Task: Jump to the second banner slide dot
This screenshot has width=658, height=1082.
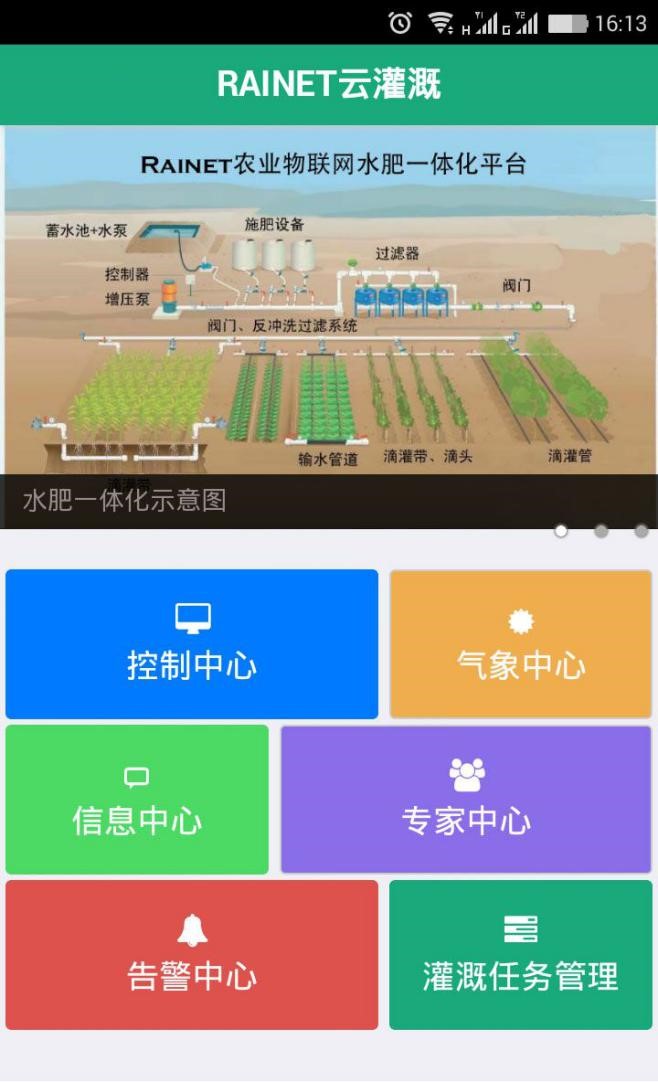Action: coord(601,531)
